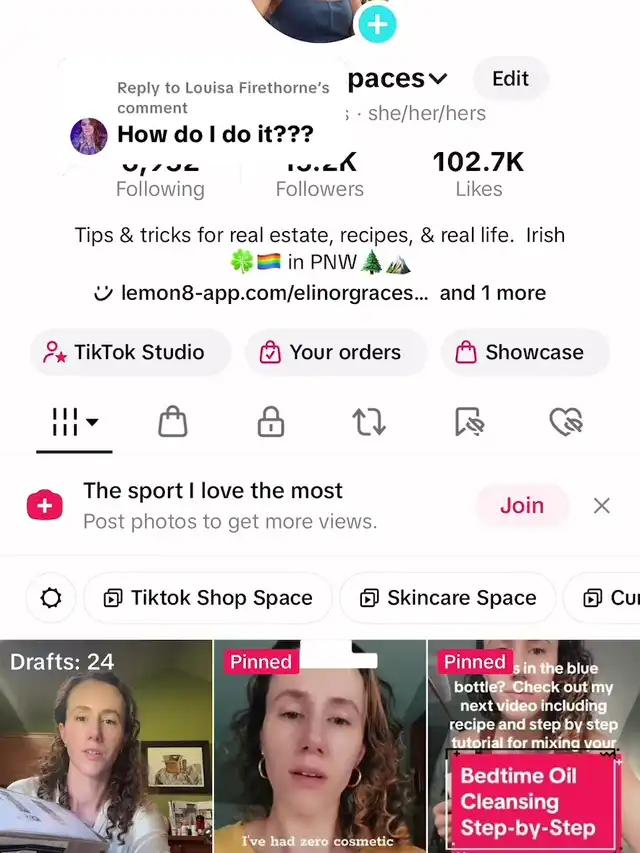Tap the plus icon on the profile photo
Screen dimensions: 640x853
[377, 25]
